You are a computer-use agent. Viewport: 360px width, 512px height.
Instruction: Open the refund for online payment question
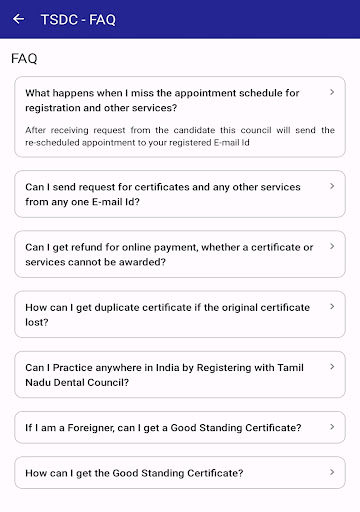point(180,254)
